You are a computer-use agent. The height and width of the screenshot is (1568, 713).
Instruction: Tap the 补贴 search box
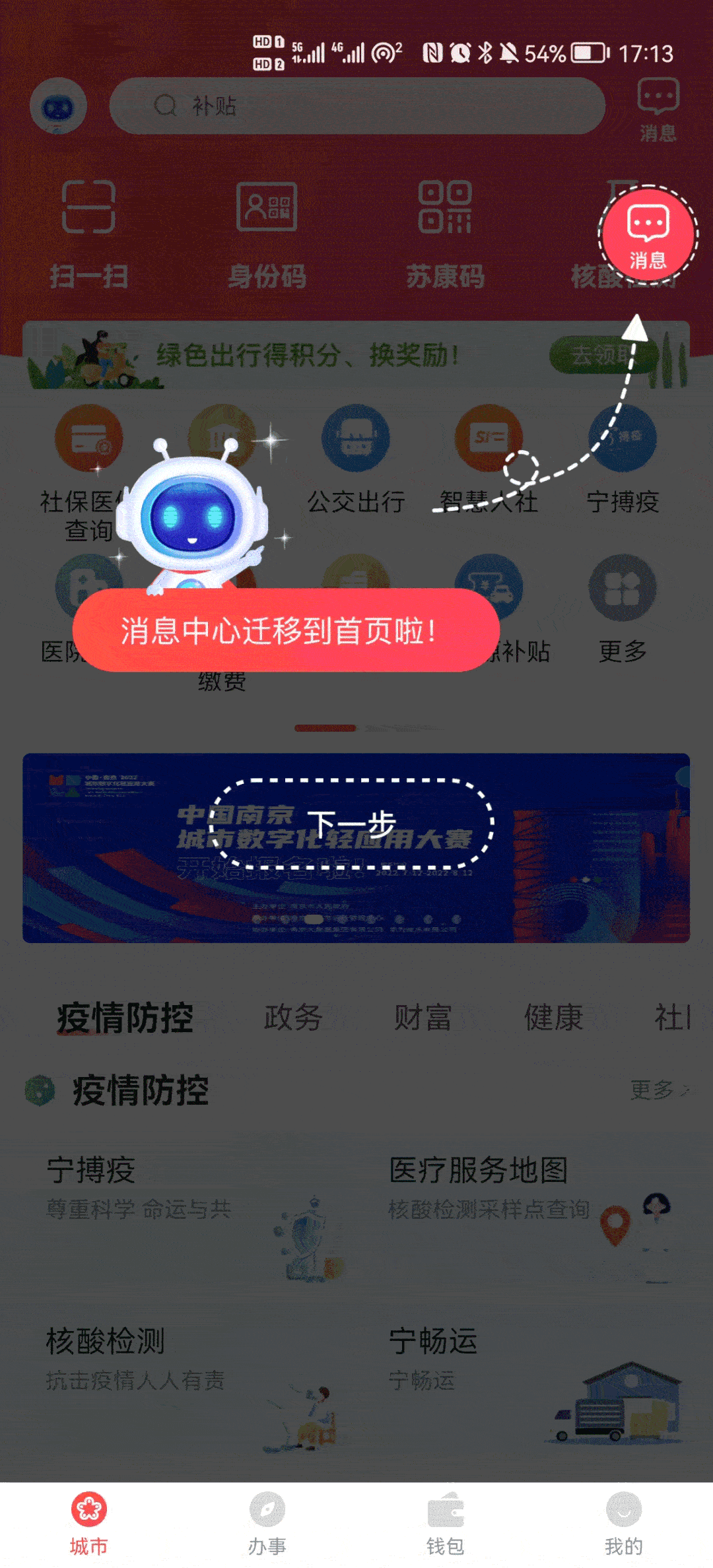tap(356, 106)
